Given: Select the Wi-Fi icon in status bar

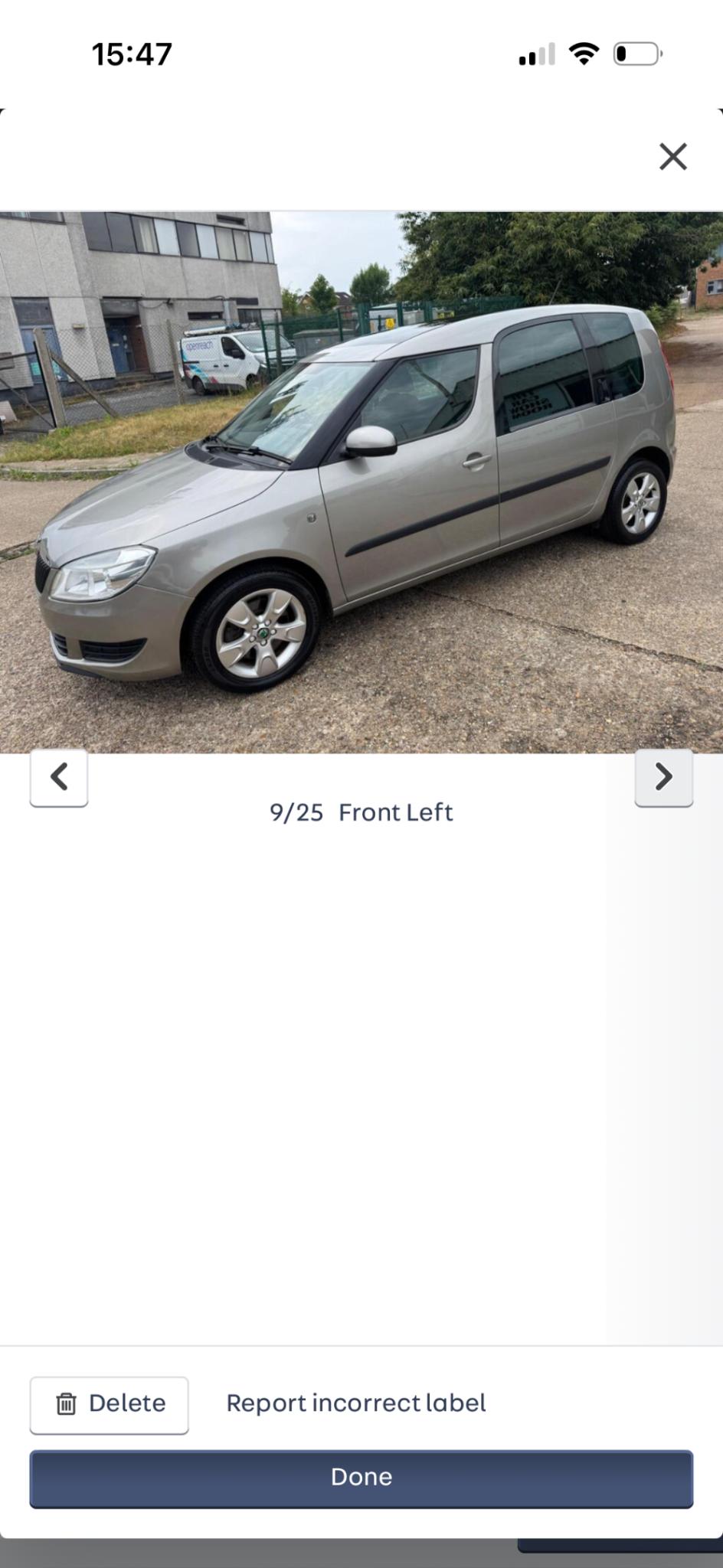Looking at the screenshot, I should click(x=583, y=54).
